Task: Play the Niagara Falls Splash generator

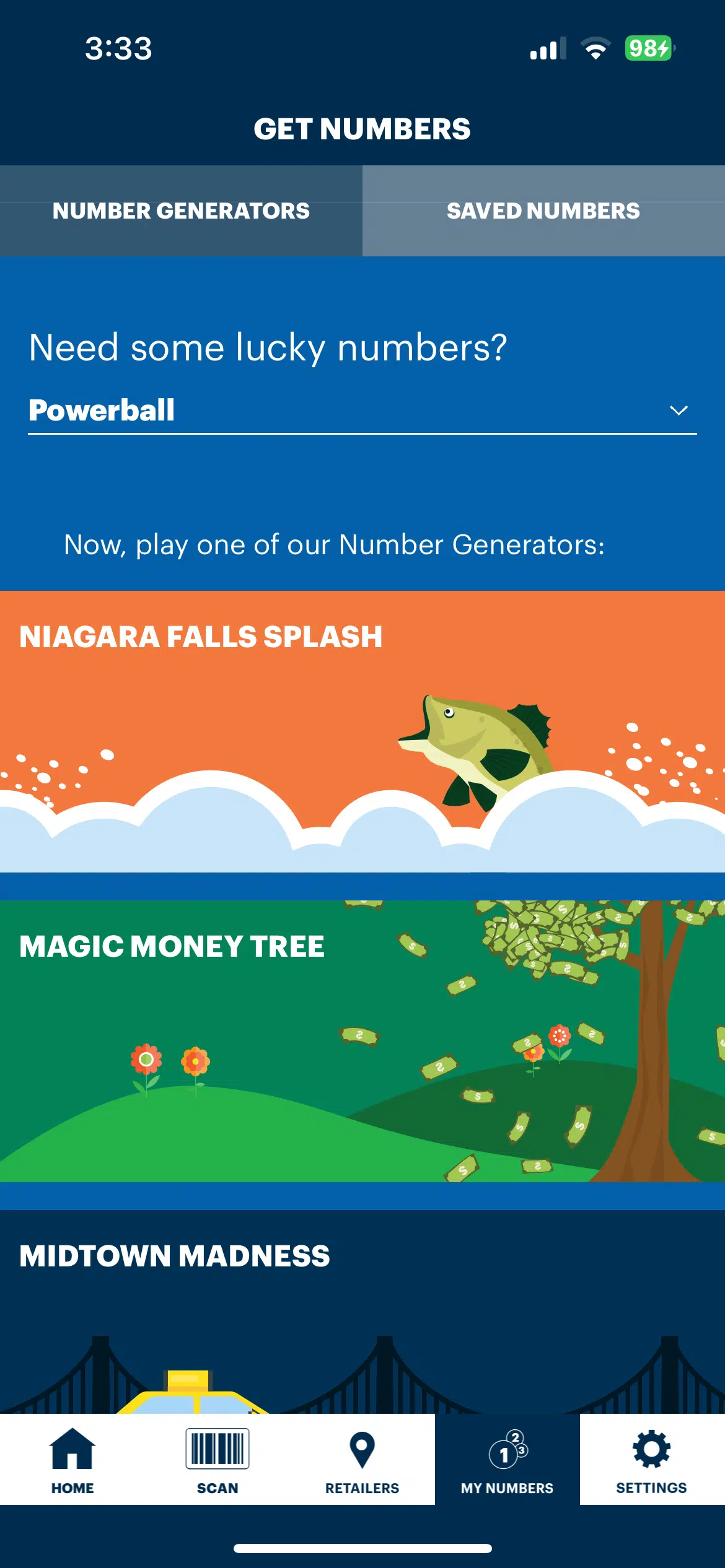Action: point(362,731)
